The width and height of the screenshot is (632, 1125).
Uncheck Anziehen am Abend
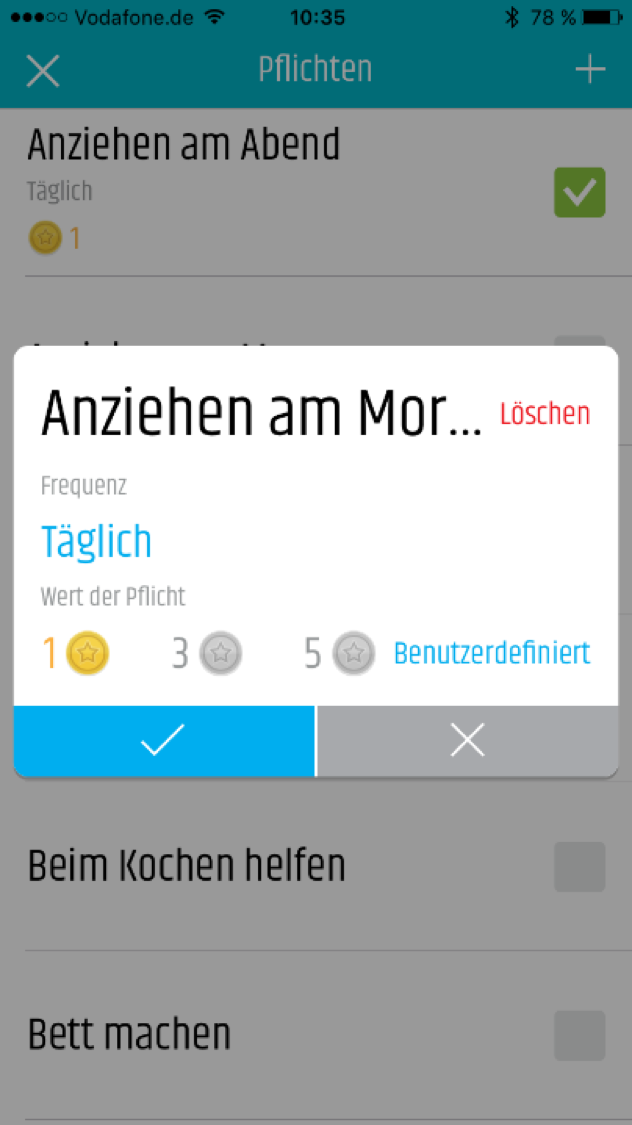click(x=580, y=193)
